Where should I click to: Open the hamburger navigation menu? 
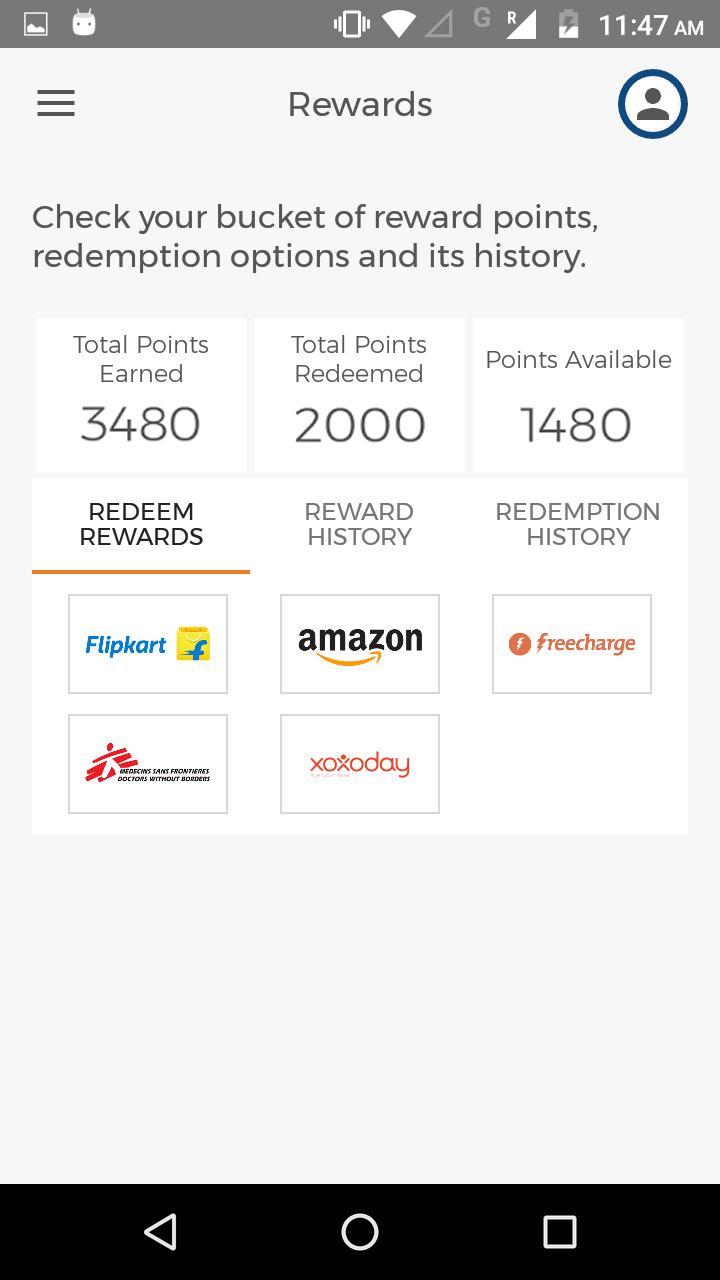pos(56,104)
